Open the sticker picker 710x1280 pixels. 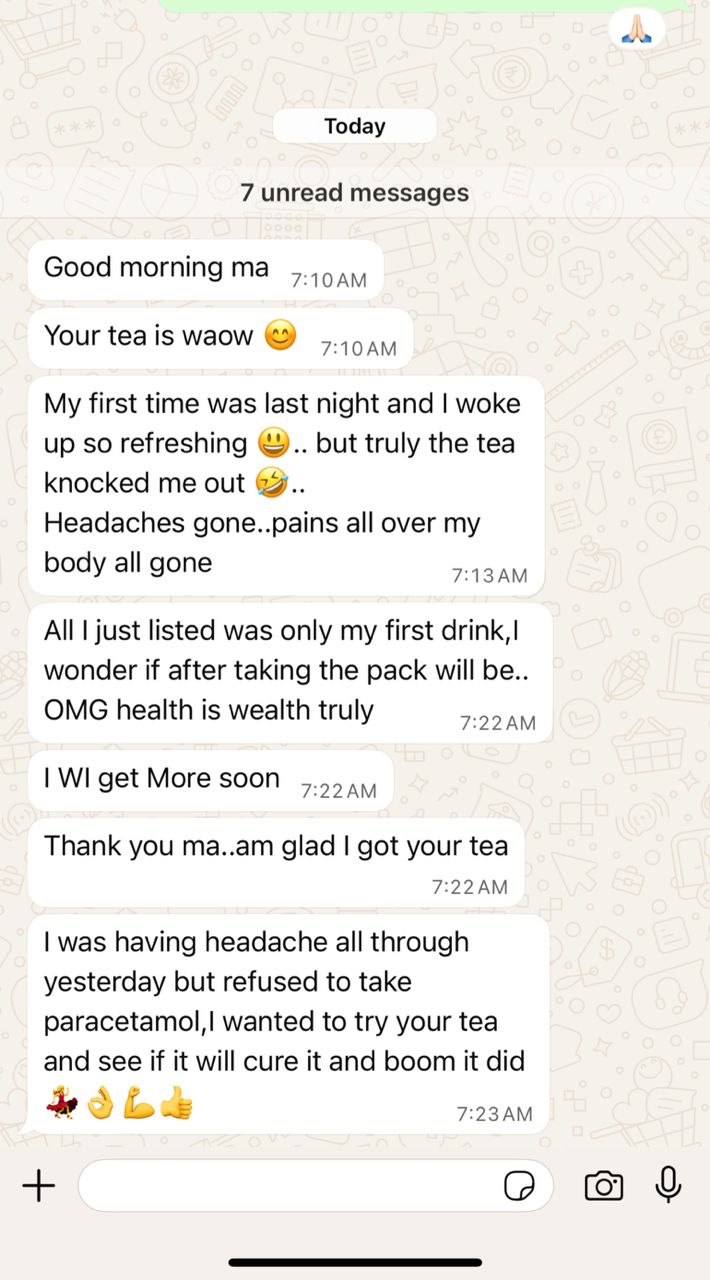click(519, 1186)
